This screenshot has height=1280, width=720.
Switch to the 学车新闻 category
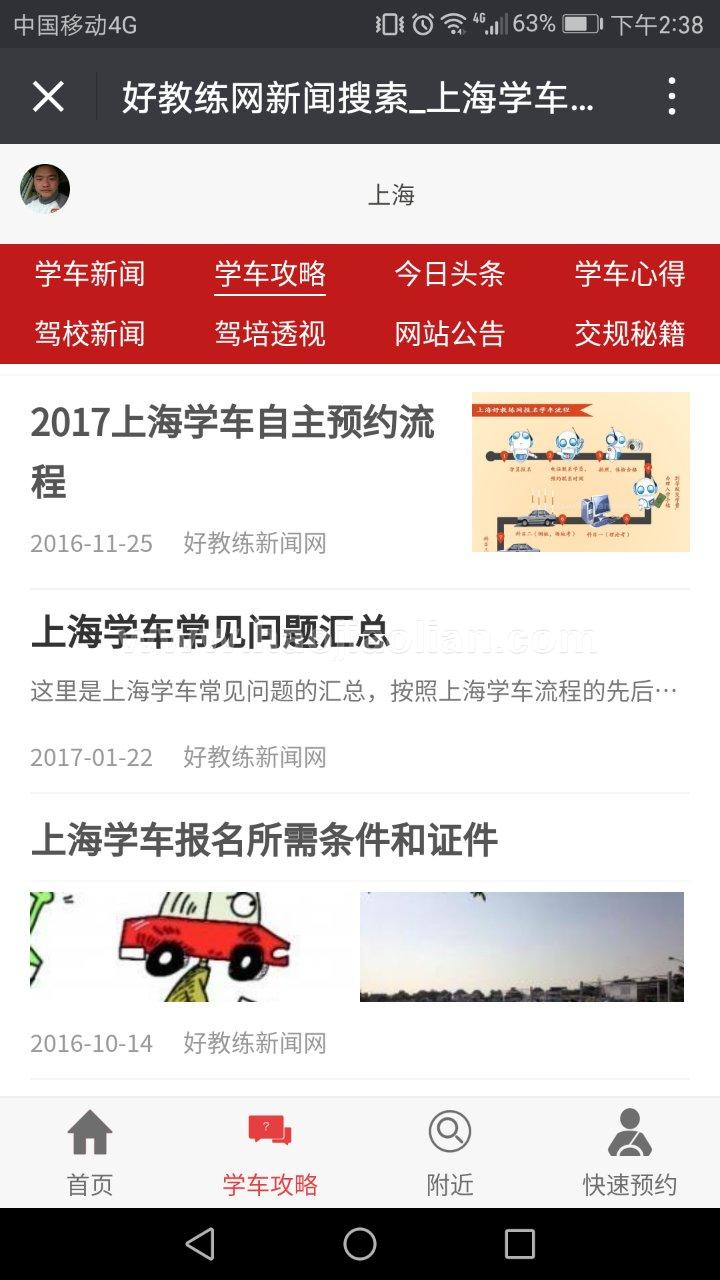click(x=90, y=274)
